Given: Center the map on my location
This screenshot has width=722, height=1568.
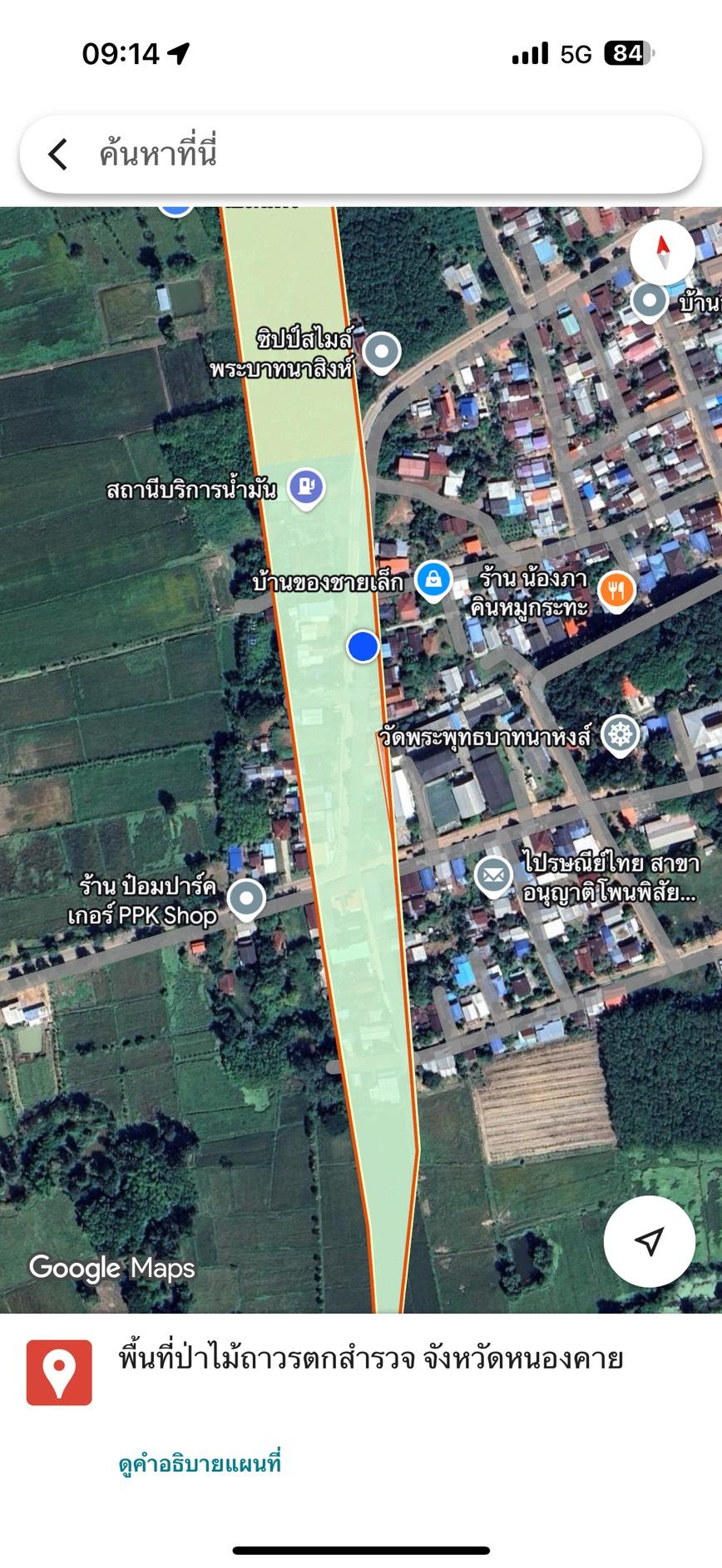Looking at the screenshot, I should point(649,1241).
